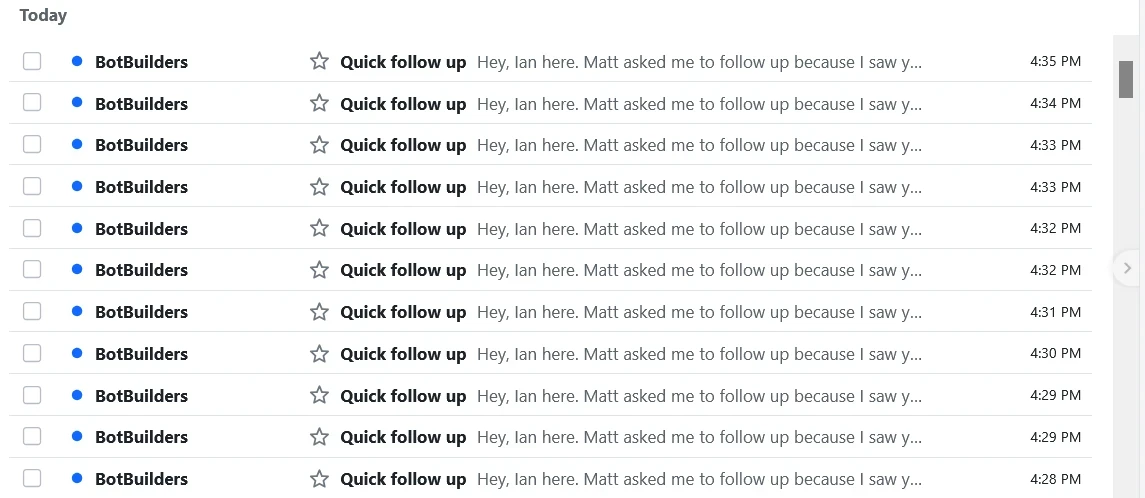Image resolution: width=1145 pixels, height=498 pixels.
Task: Star the 4:35 PM BotBuilders message
Action: pyautogui.click(x=319, y=62)
